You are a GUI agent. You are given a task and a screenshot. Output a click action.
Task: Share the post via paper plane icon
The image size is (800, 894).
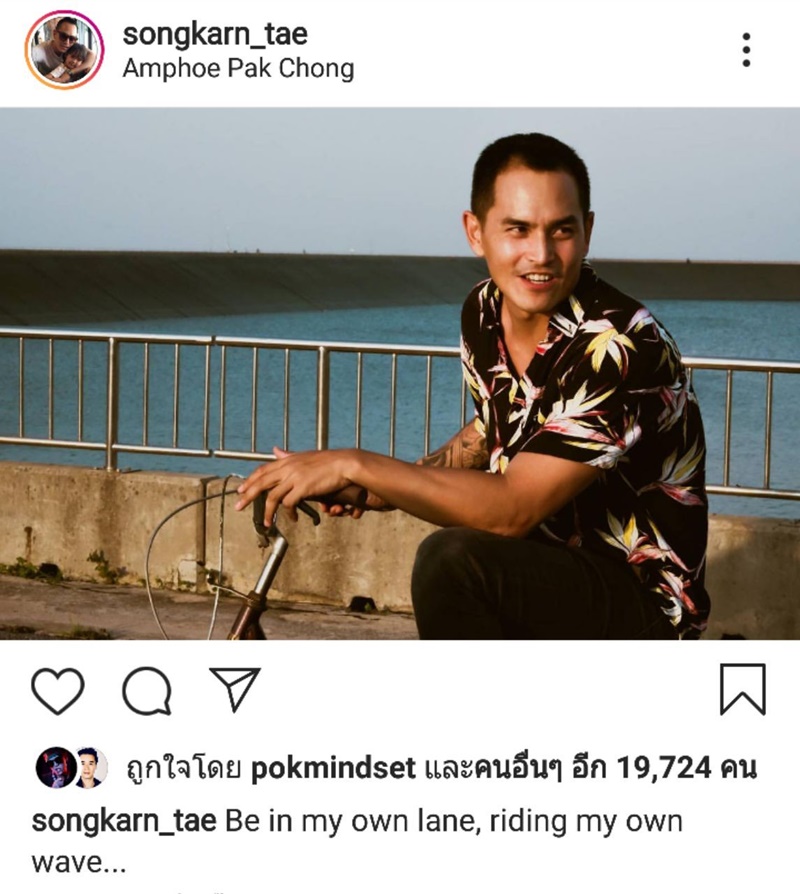pyautogui.click(x=234, y=690)
